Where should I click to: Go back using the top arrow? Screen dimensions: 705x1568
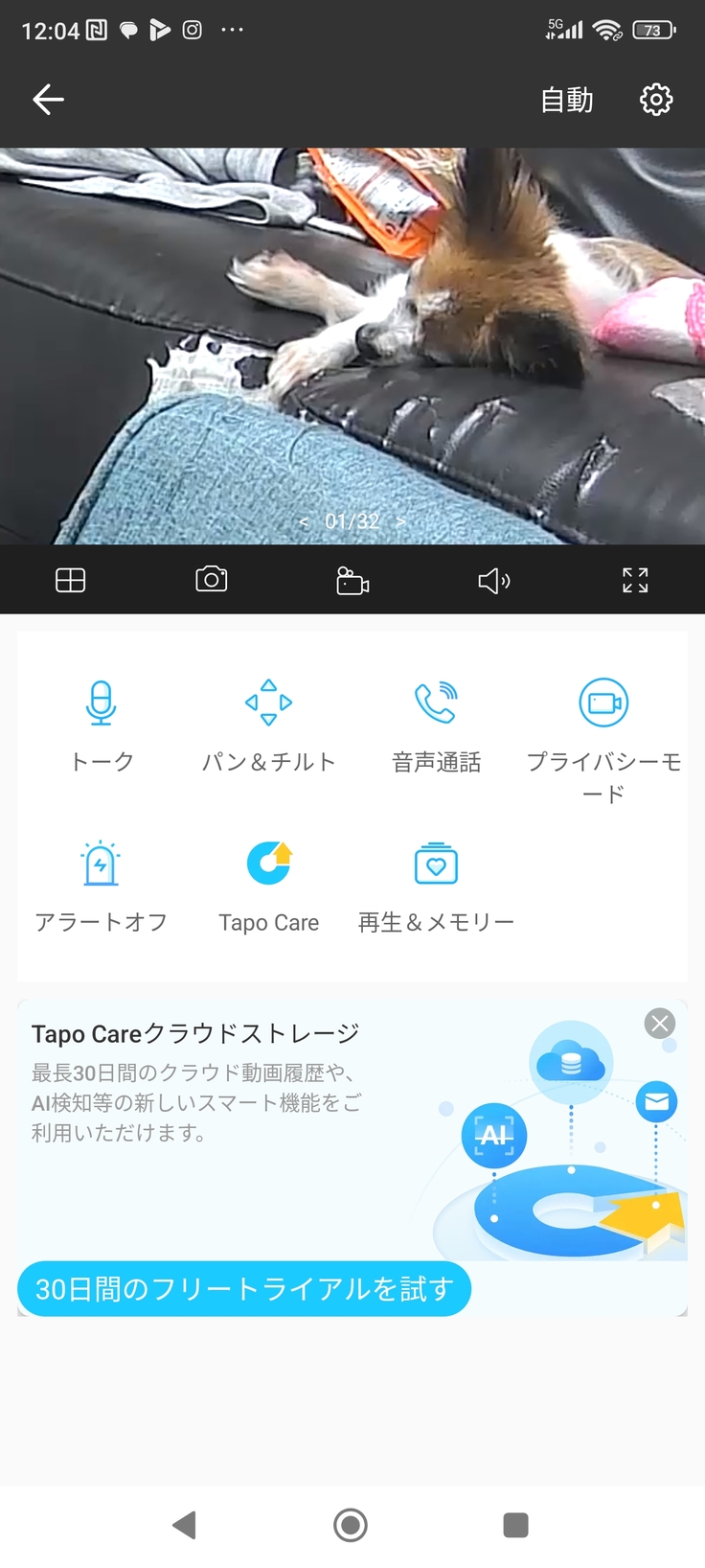[48, 100]
